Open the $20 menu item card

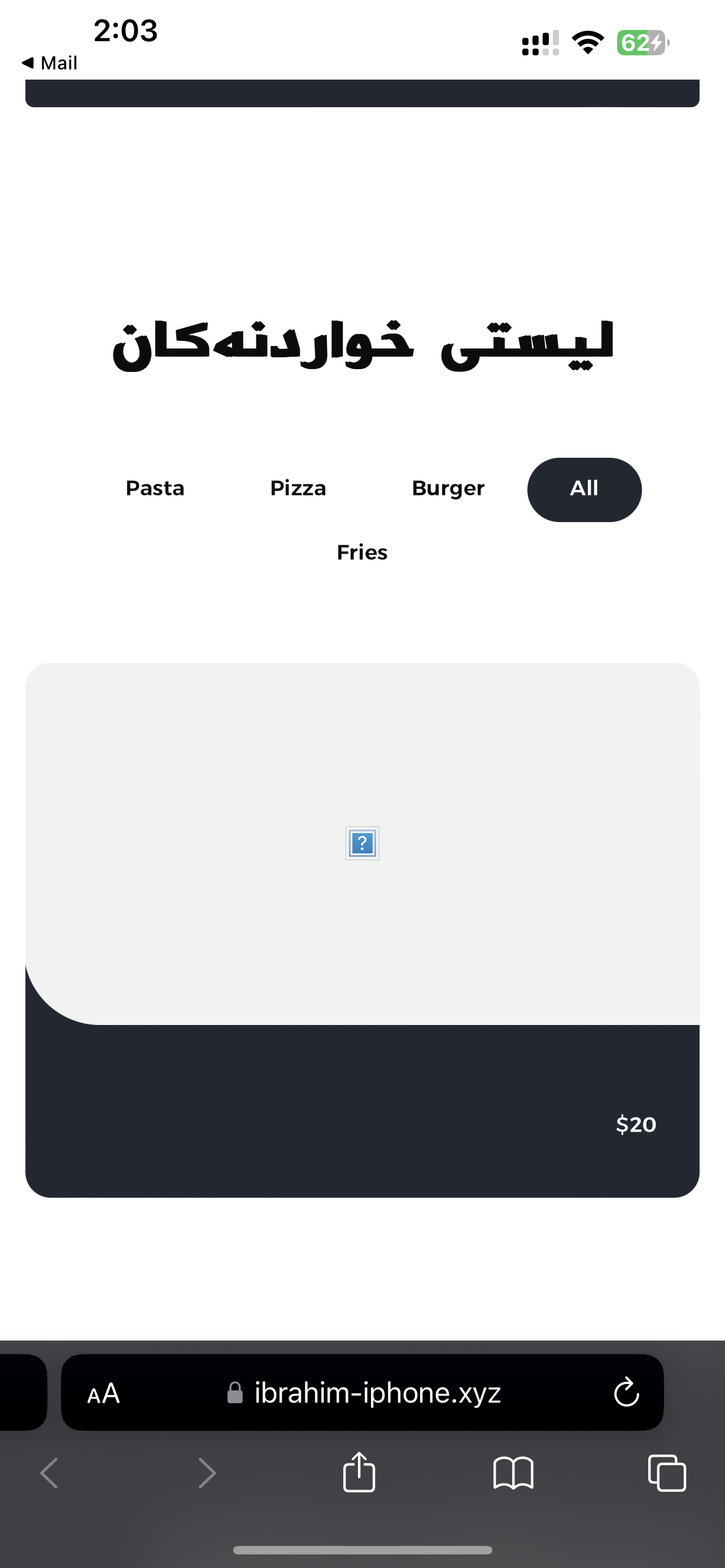click(361, 930)
